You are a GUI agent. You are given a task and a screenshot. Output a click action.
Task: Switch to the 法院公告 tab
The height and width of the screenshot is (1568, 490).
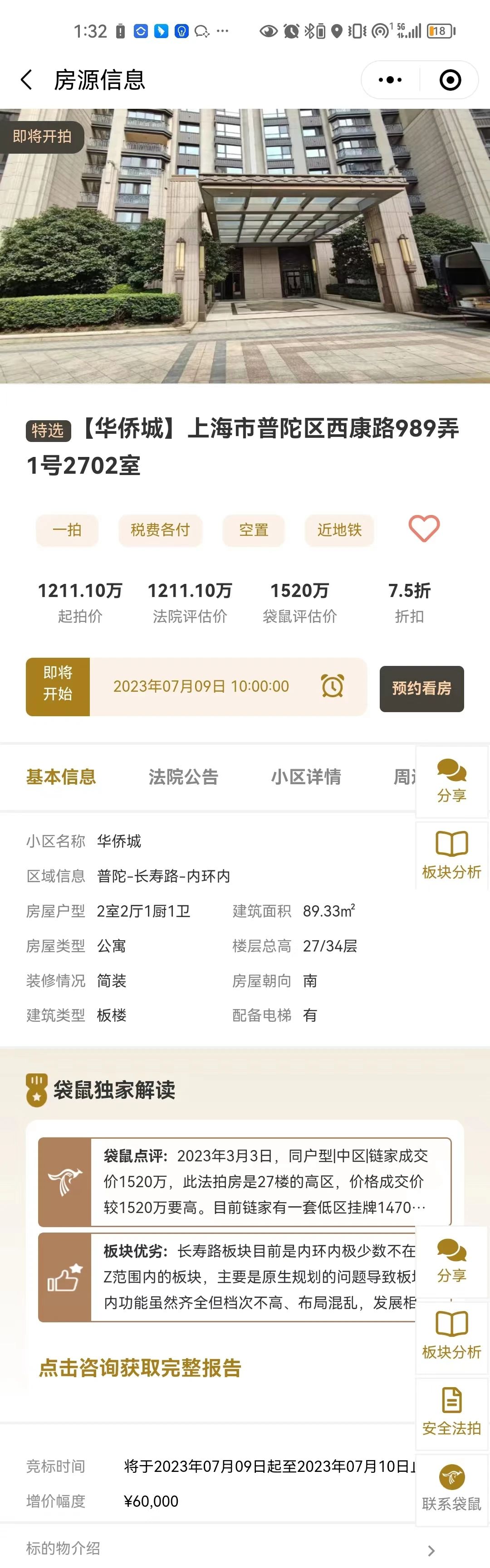click(183, 777)
